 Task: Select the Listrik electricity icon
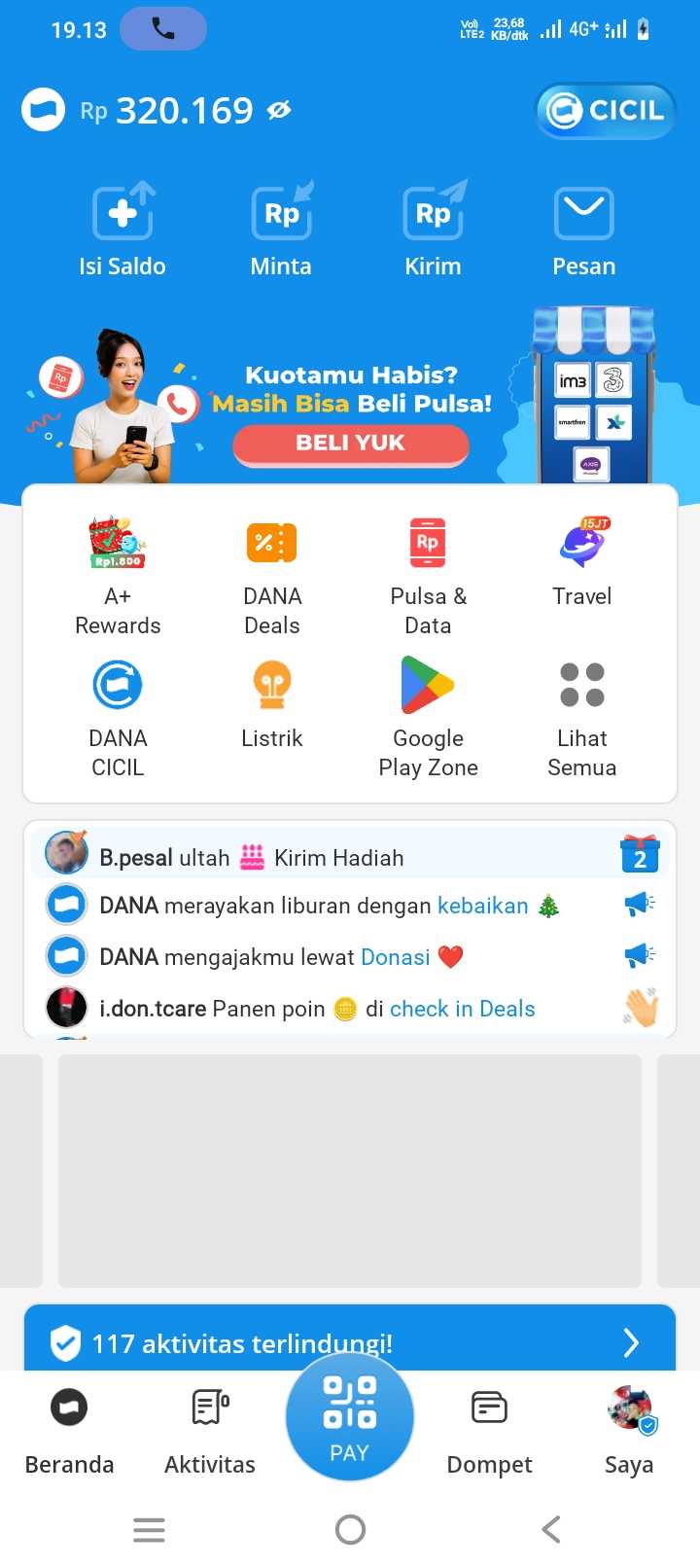272,684
